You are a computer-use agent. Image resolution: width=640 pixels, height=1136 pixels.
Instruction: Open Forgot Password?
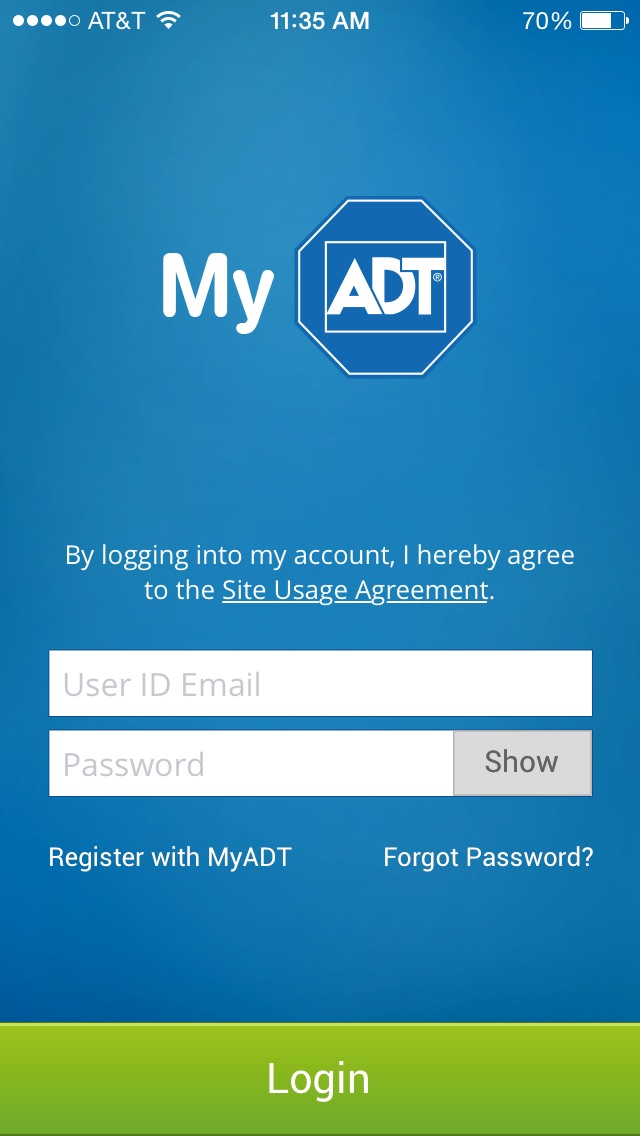click(488, 857)
